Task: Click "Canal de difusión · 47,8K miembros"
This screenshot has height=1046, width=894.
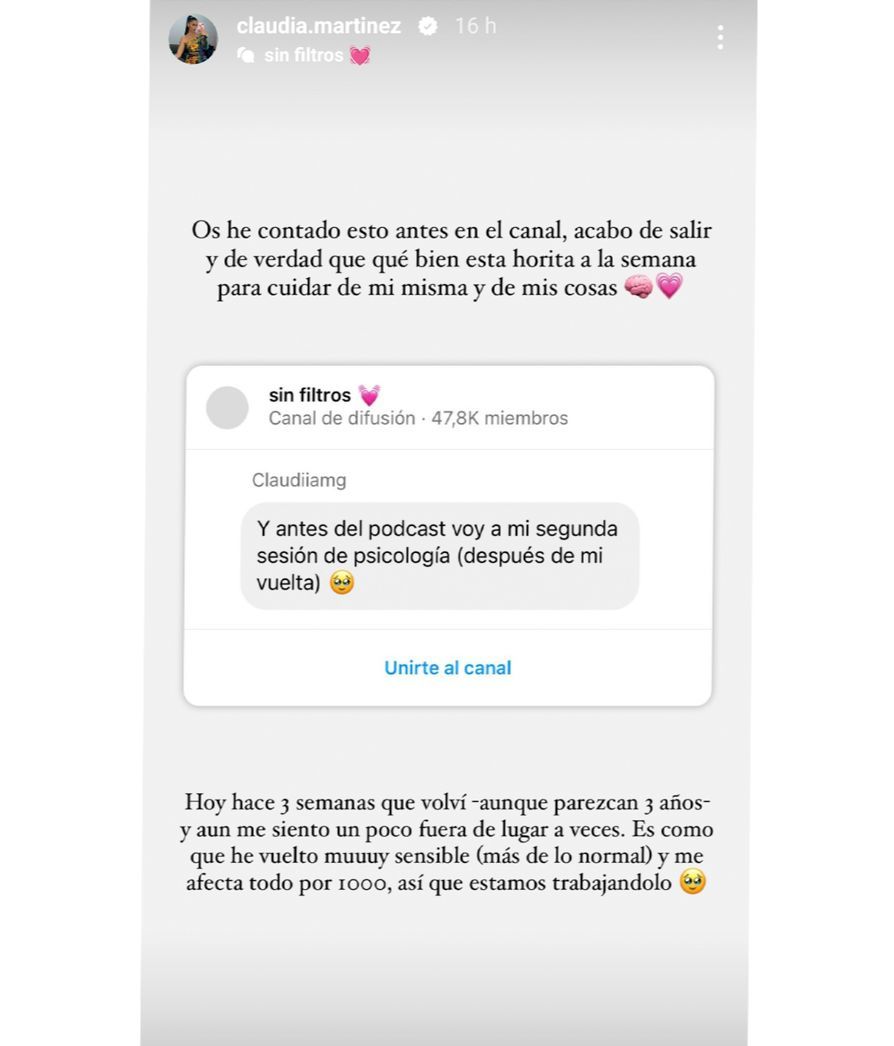Action: [x=416, y=418]
